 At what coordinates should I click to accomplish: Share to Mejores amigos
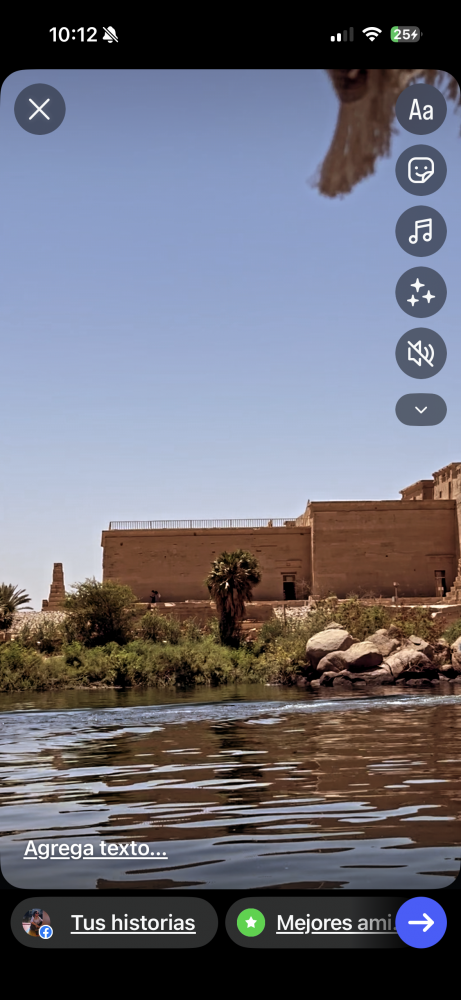[x=312, y=923]
